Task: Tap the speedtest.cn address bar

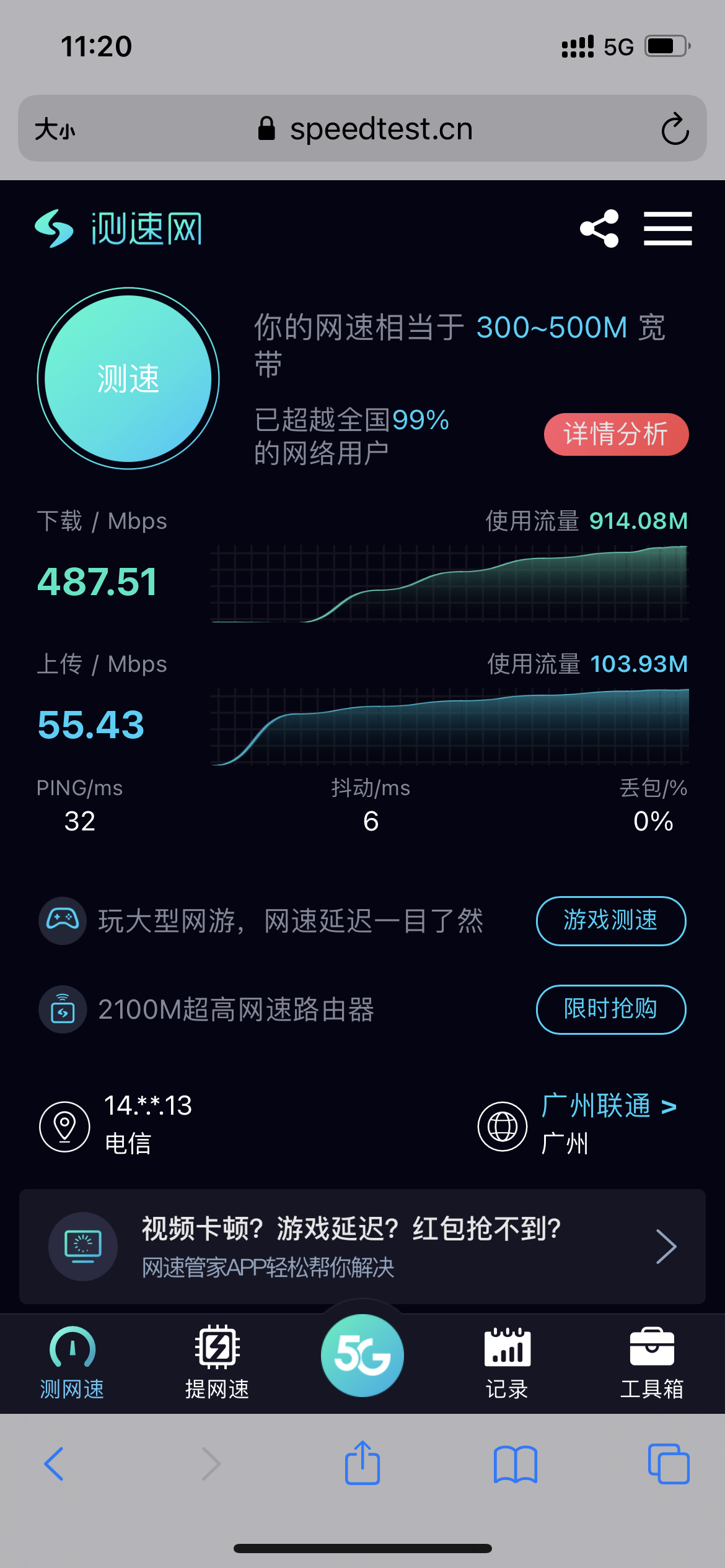Action: click(x=366, y=129)
